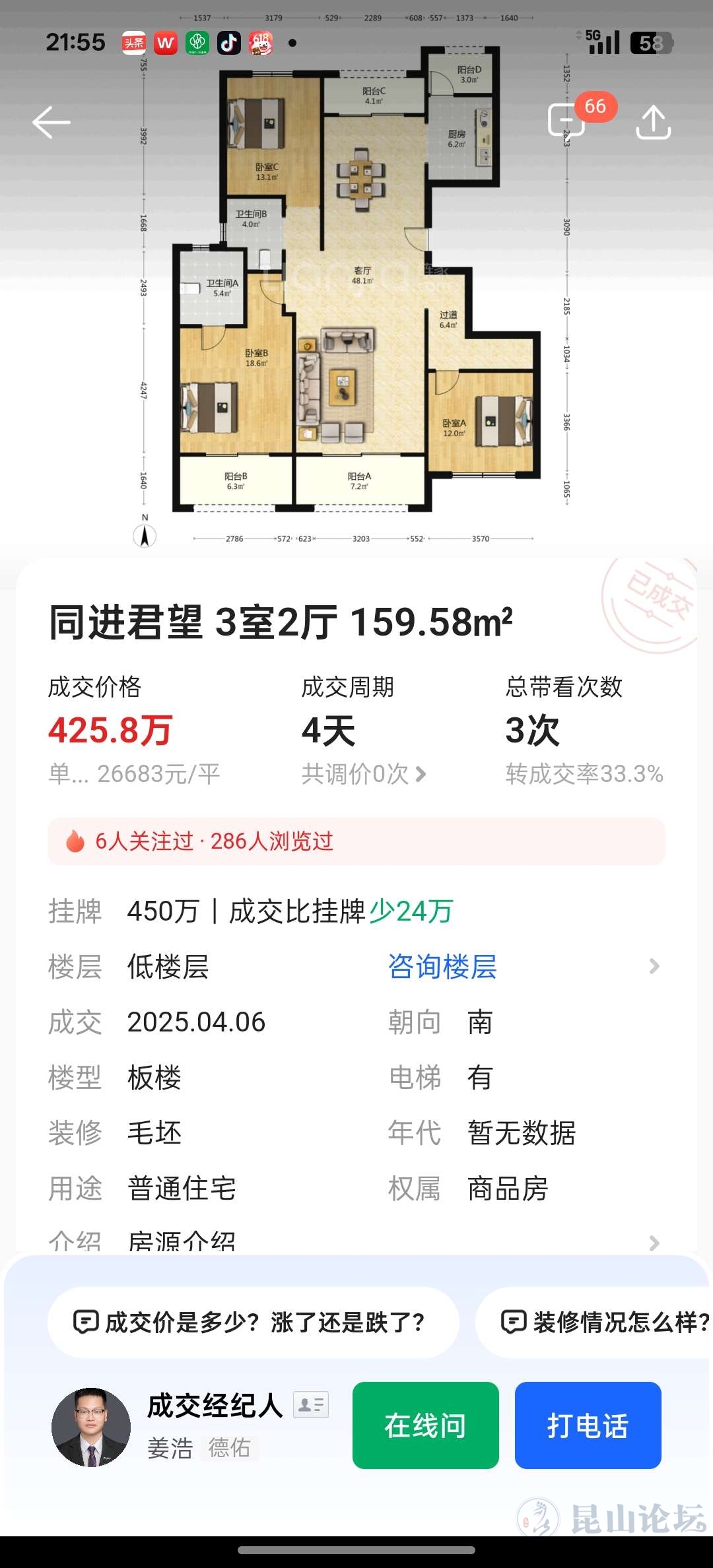
Task: Chat online via 在线问
Action: [x=425, y=1425]
